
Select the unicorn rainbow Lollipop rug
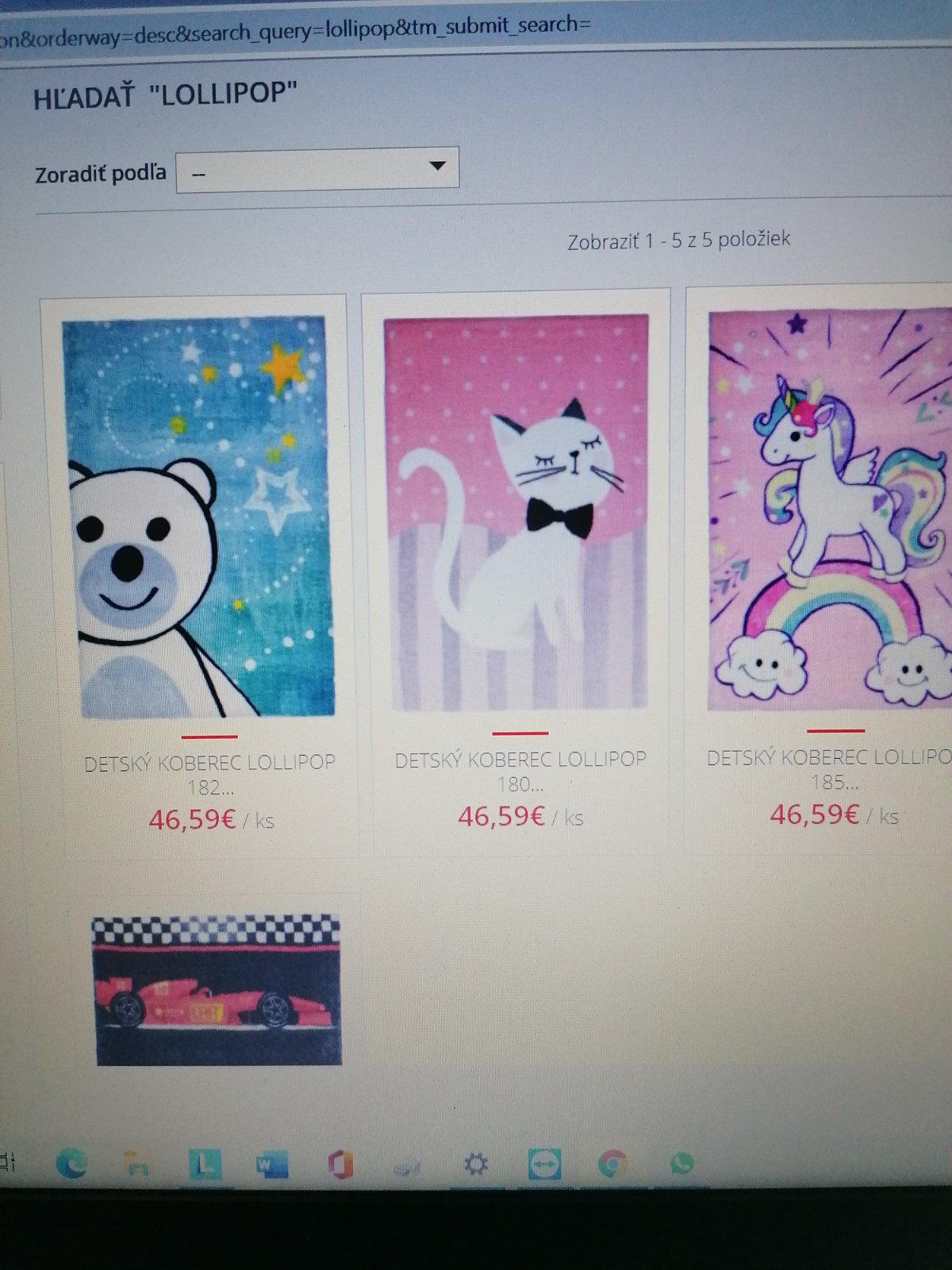coord(829,508)
